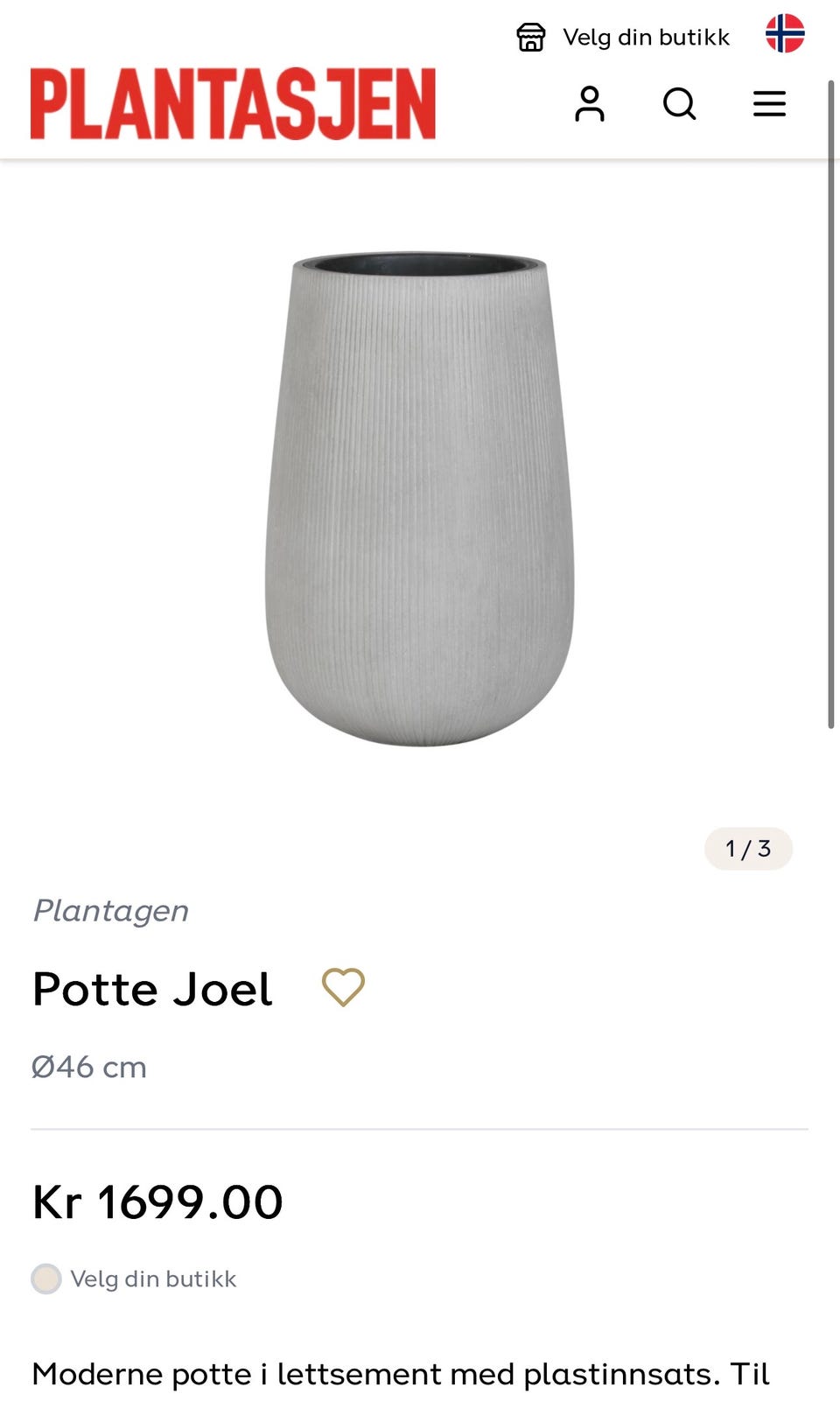Open the search magnifier
The height and width of the screenshot is (1408, 840).
679,104
